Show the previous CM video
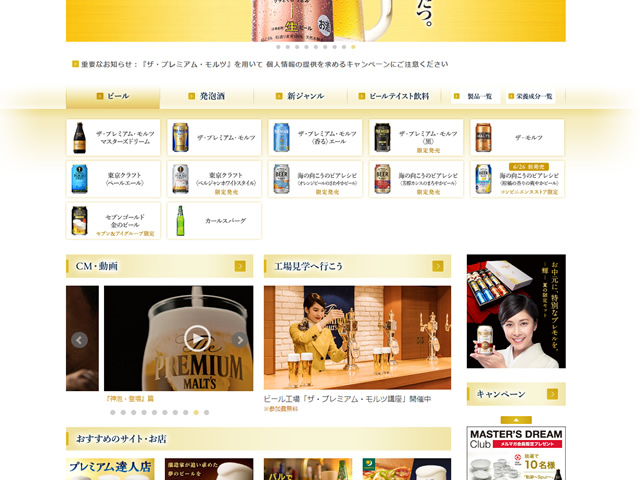Image resolution: width=640 pixels, height=480 pixels. [79, 340]
